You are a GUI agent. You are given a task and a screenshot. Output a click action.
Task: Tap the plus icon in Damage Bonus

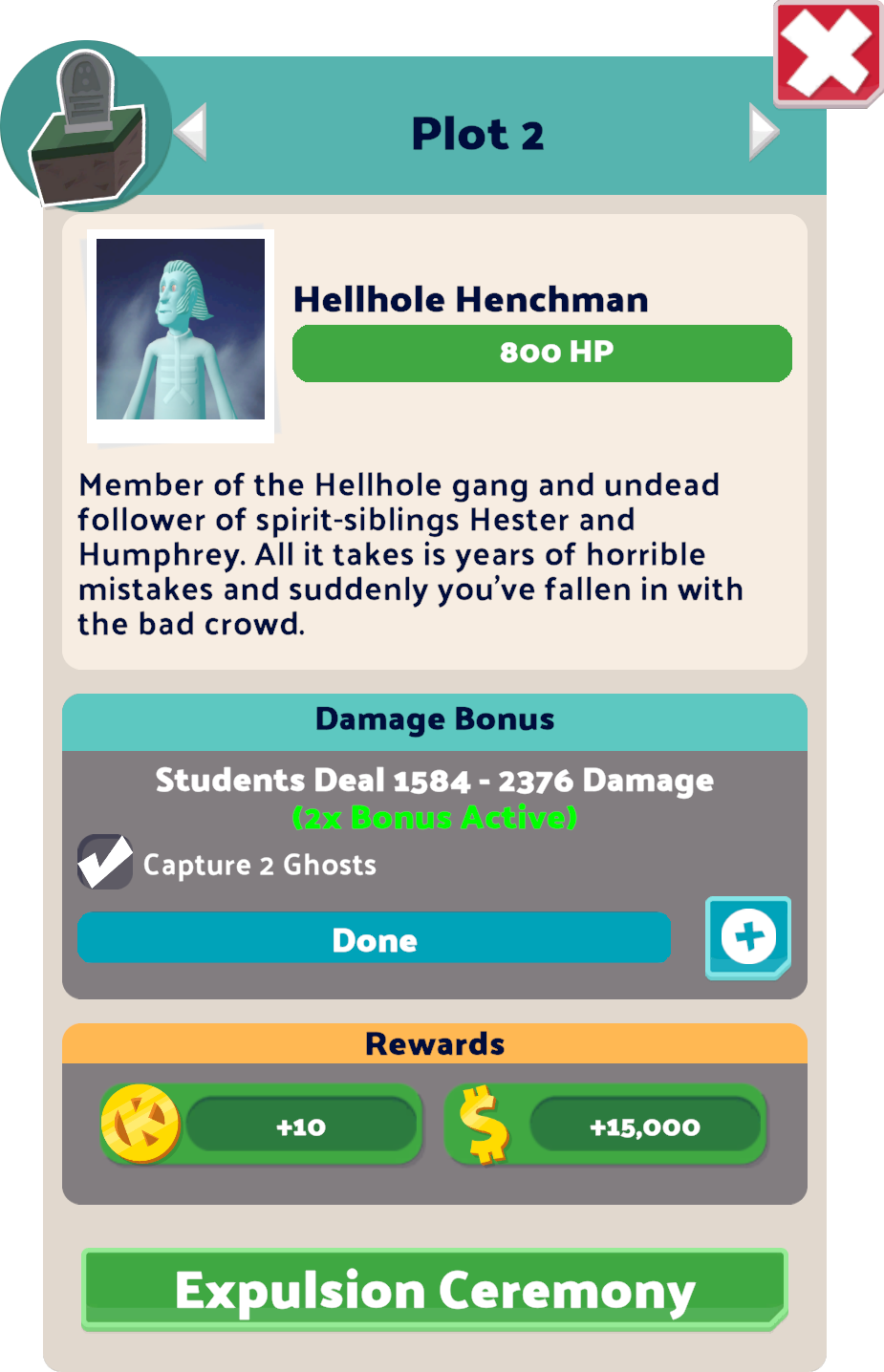pos(748,937)
